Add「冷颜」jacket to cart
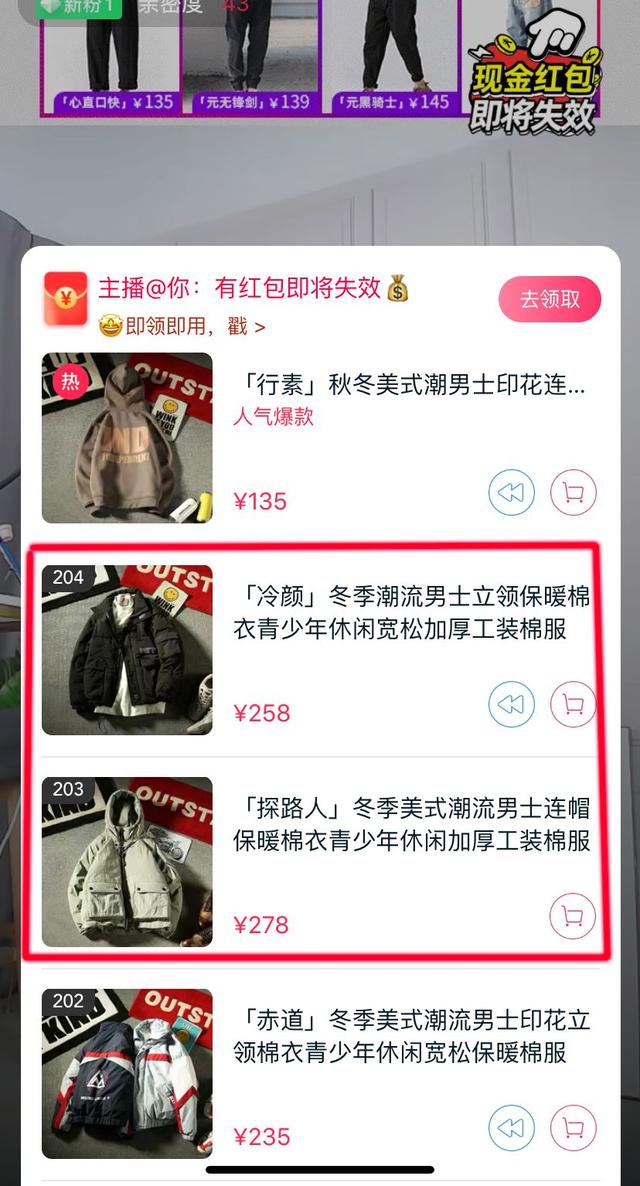 coord(573,705)
